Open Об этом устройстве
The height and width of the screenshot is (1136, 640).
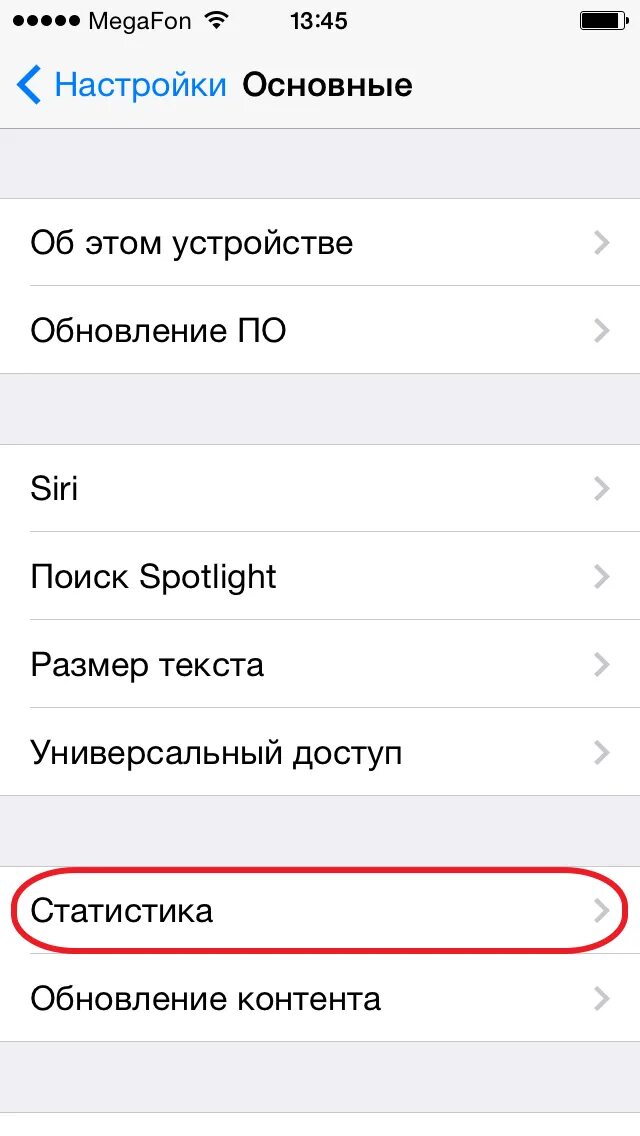coord(320,242)
